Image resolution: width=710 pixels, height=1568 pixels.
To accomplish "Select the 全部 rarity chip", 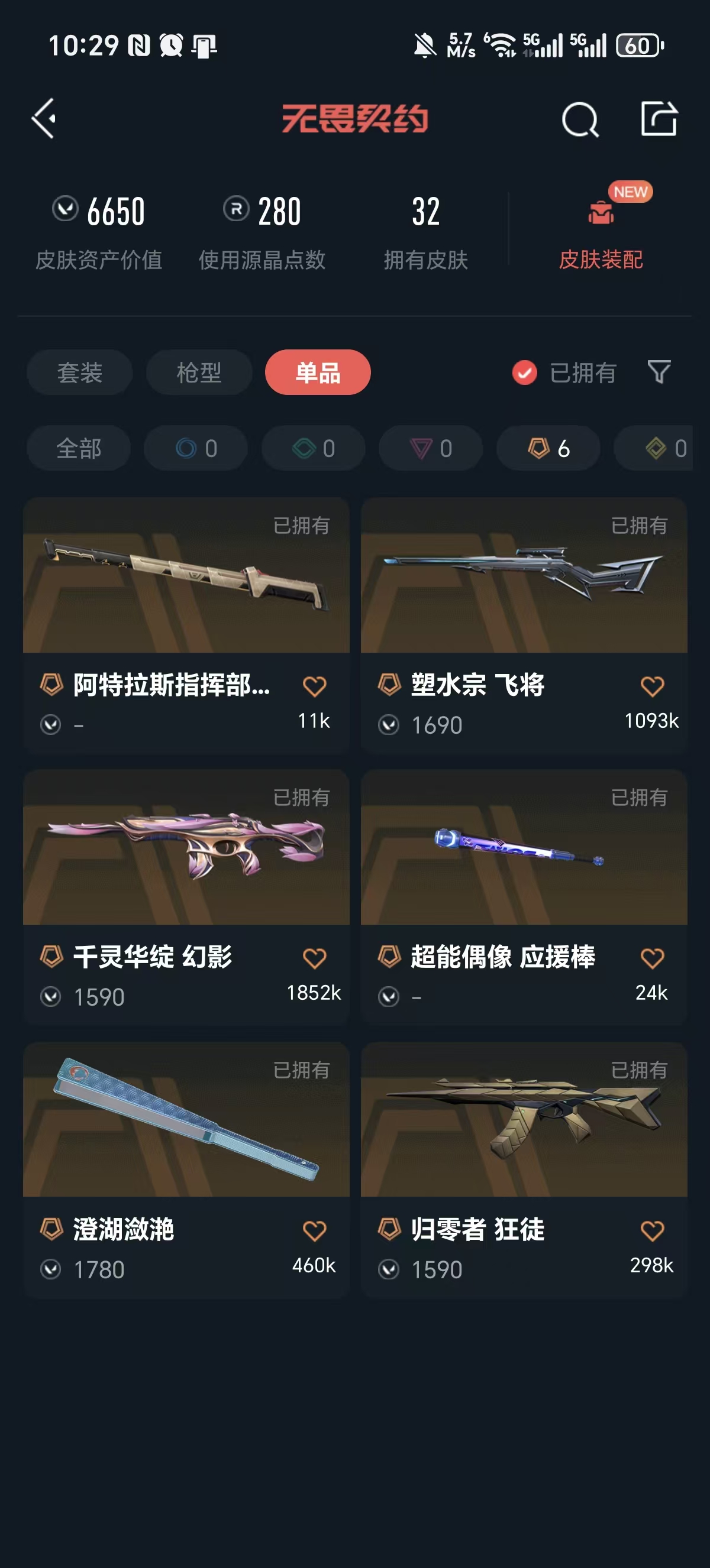I will click(79, 448).
